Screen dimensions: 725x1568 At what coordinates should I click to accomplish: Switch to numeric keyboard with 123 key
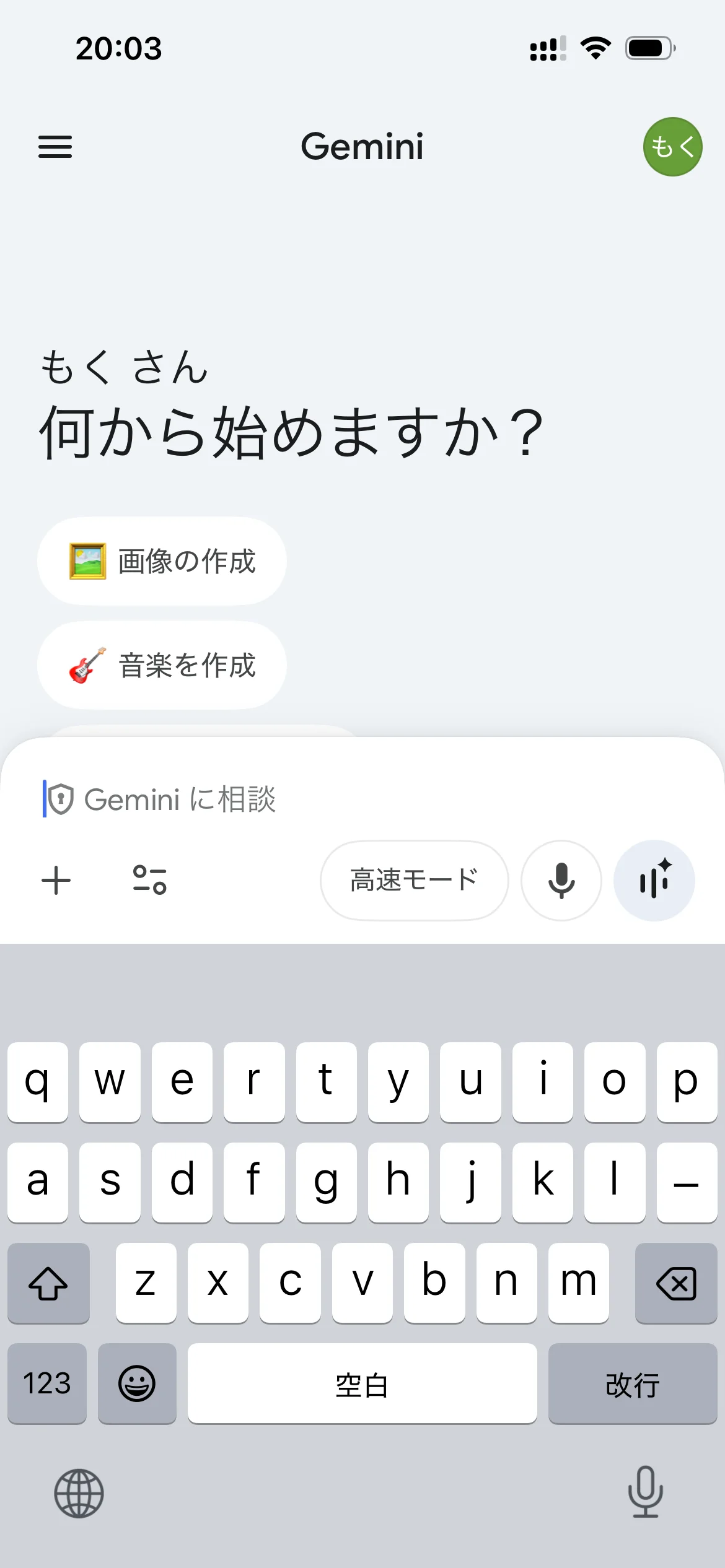click(46, 1384)
